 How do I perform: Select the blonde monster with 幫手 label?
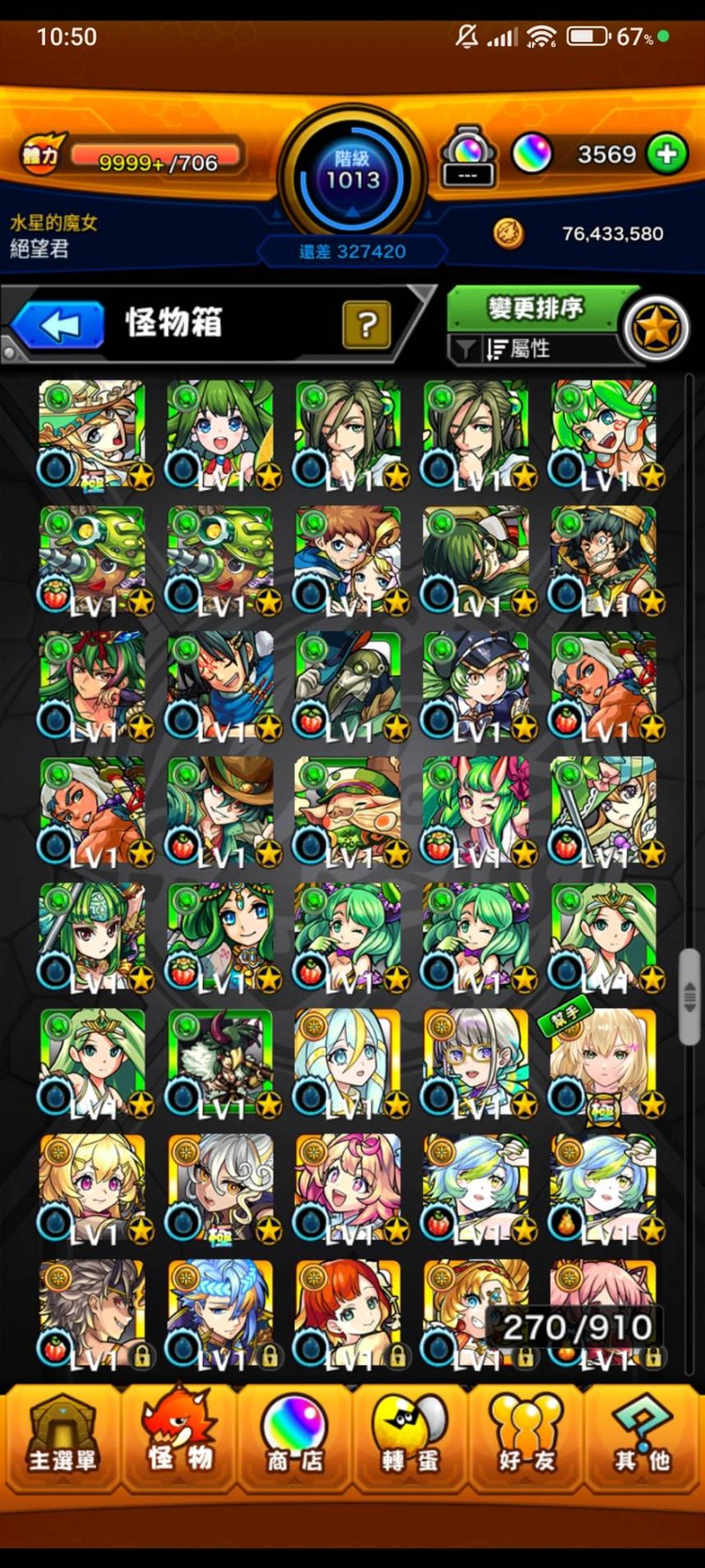pyautogui.click(x=603, y=1063)
